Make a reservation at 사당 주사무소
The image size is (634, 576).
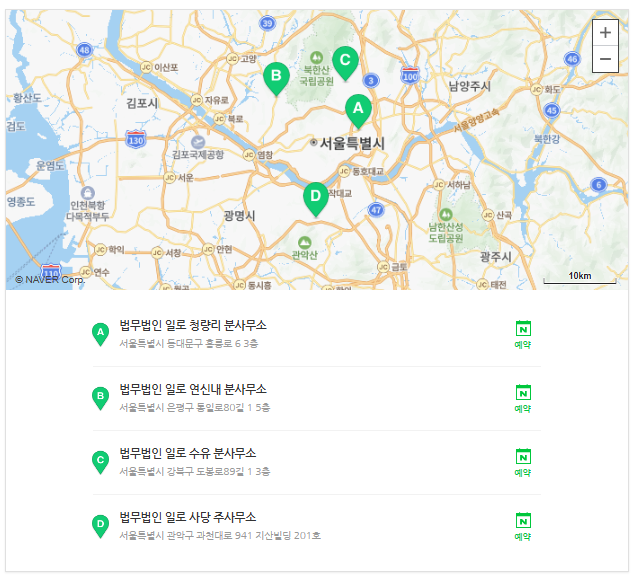pyautogui.click(x=522, y=526)
